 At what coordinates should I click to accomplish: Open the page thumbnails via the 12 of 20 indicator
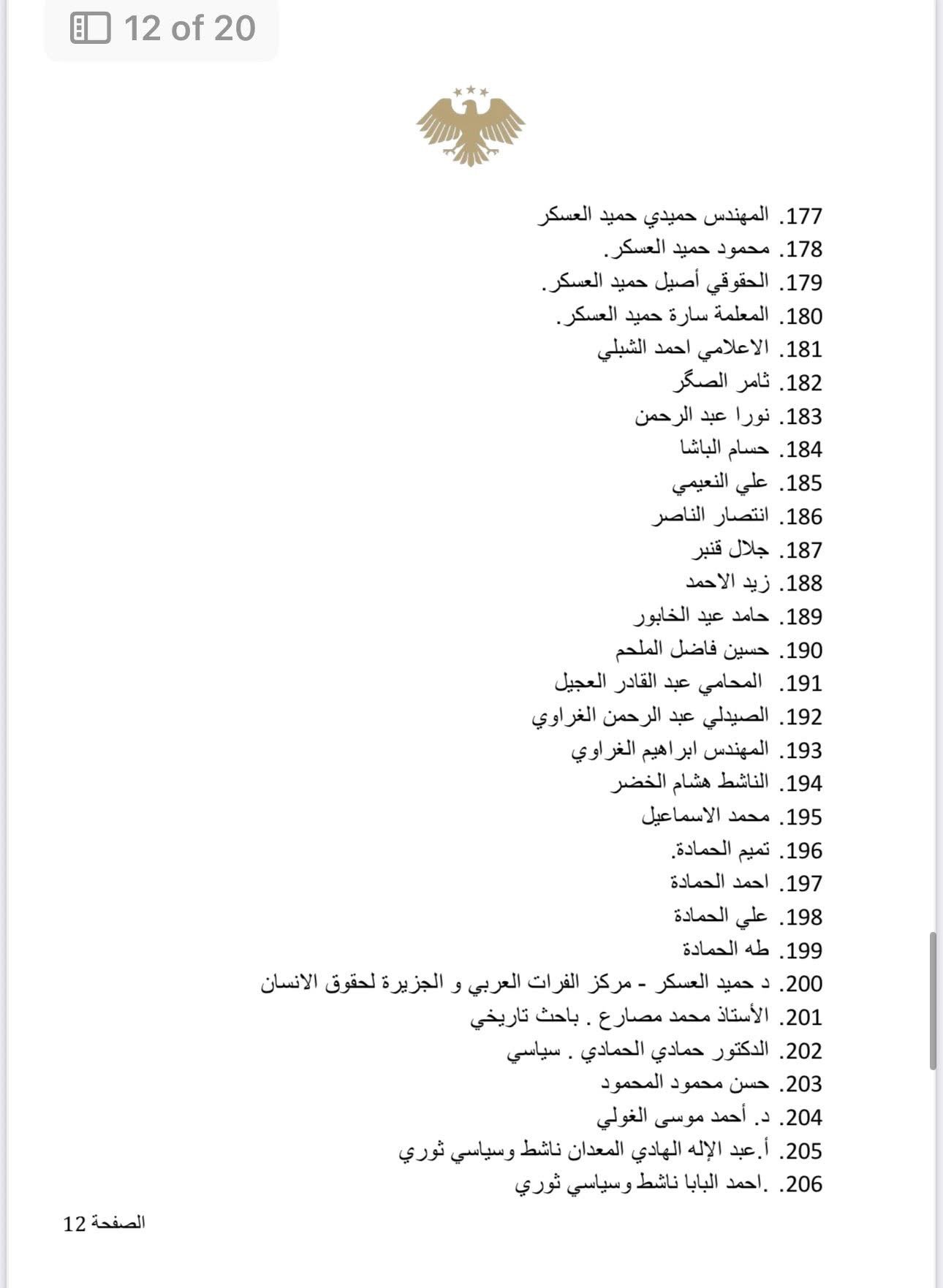coord(162,29)
